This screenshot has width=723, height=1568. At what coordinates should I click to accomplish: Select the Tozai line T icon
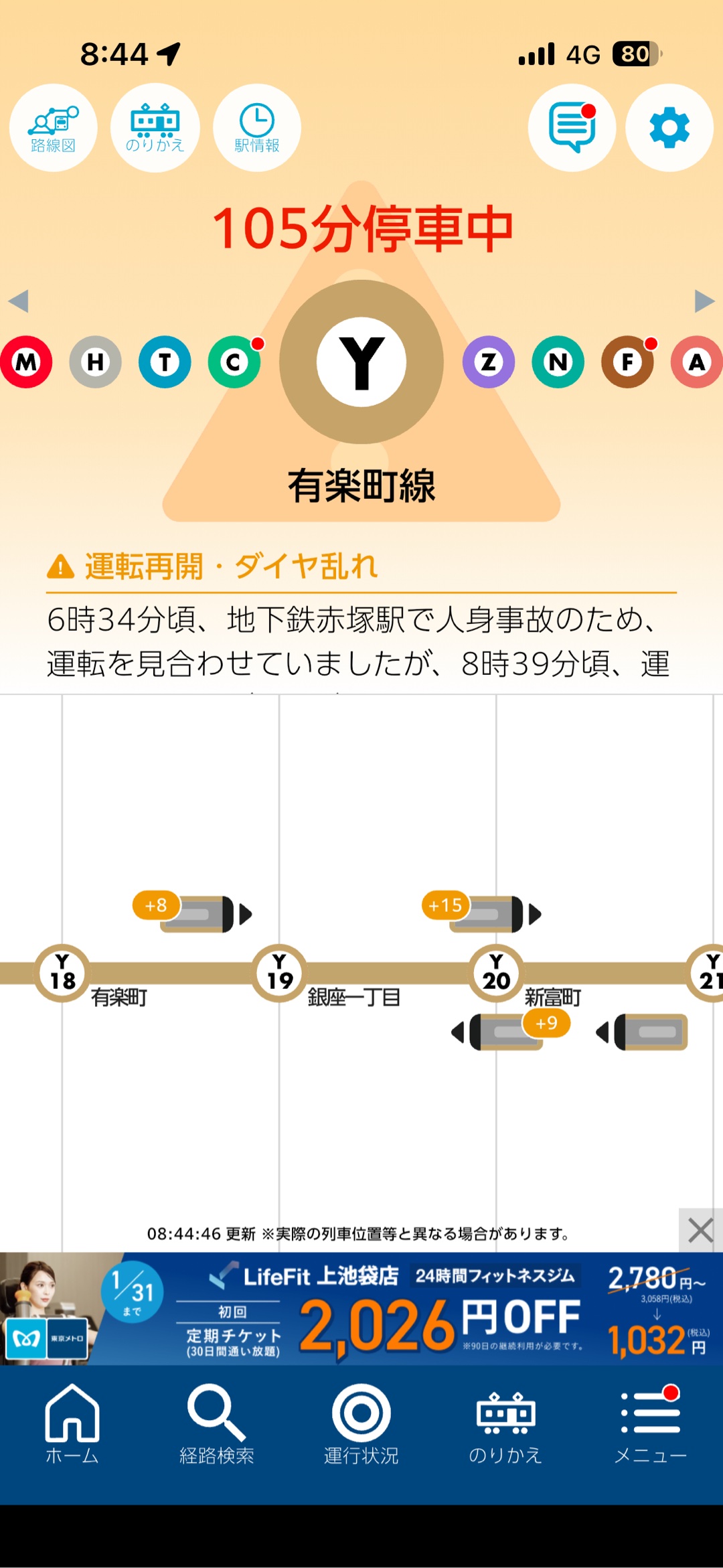pyautogui.click(x=165, y=362)
